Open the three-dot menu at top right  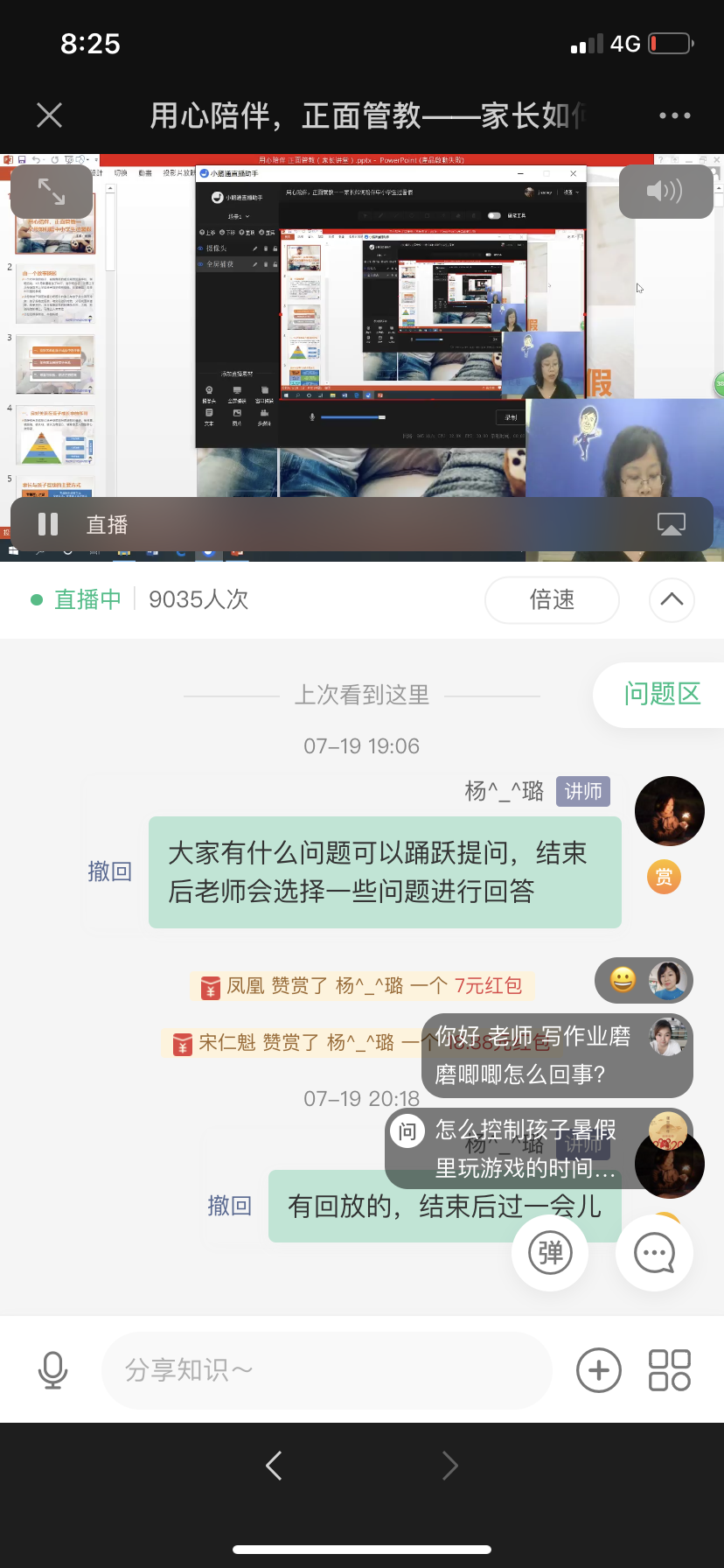(674, 115)
